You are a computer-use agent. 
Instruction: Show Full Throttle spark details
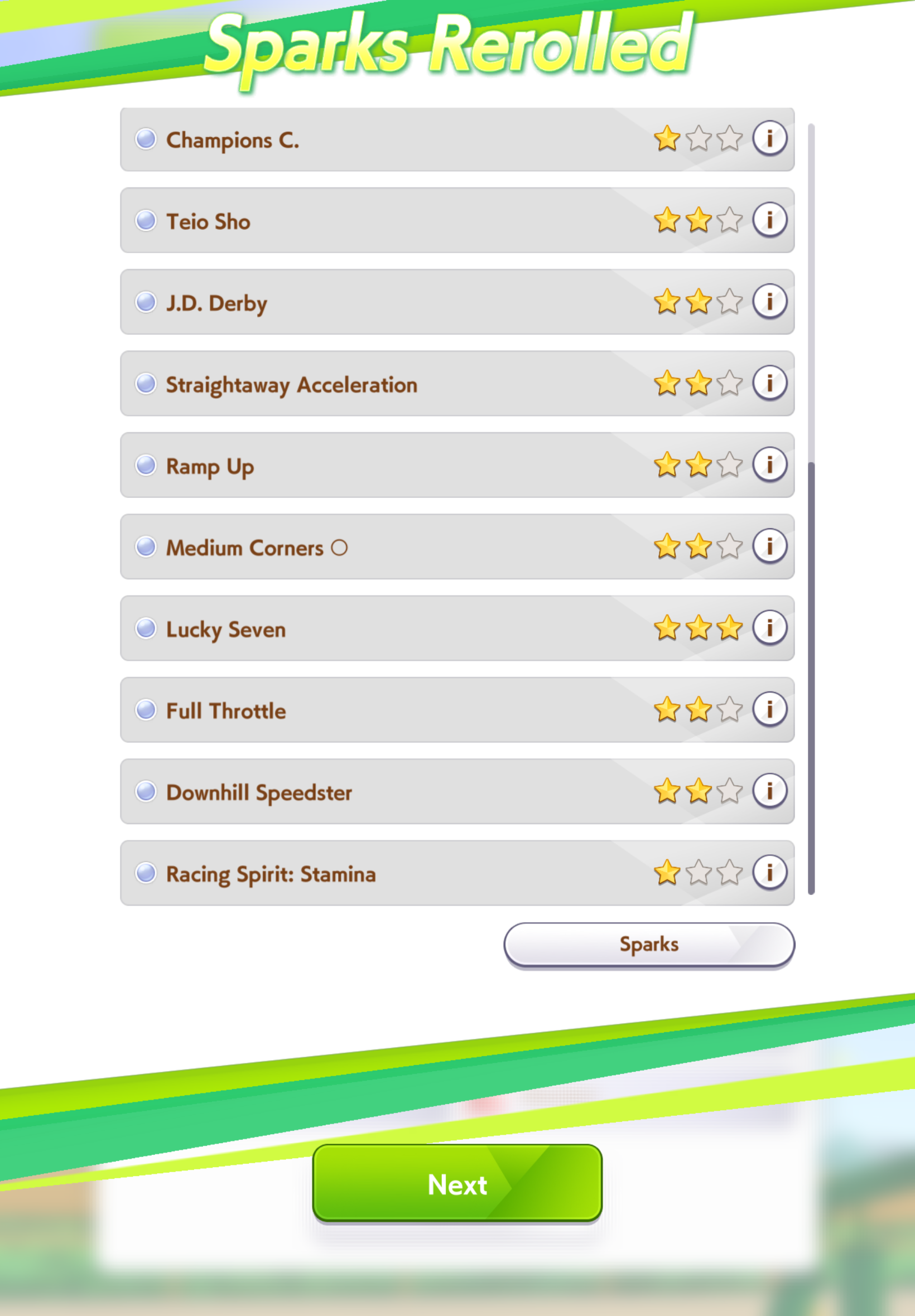pyautogui.click(x=769, y=709)
